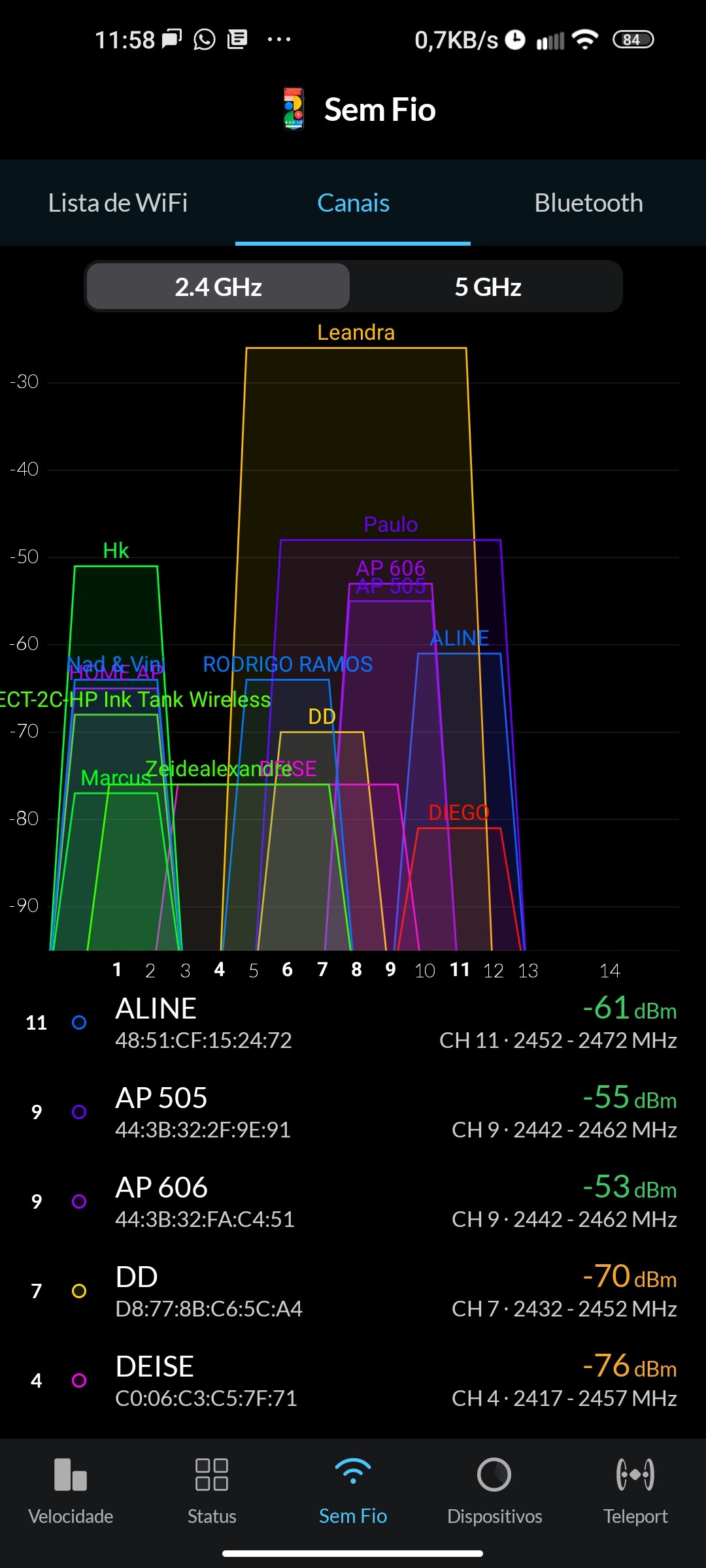Tap the DD network row
Viewport: 706px width, 1568px height.
coord(353,1291)
